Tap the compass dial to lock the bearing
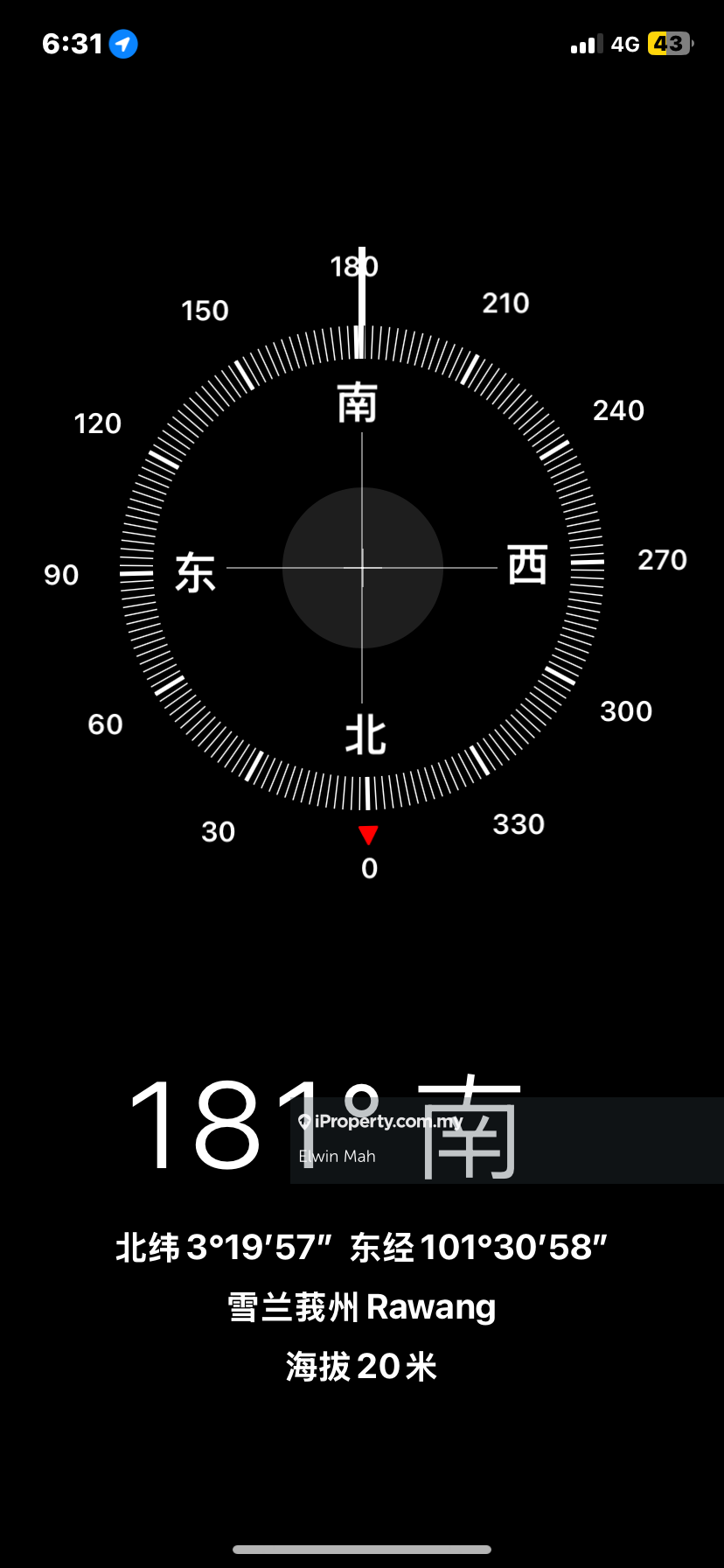The width and height of the screenshot is (724, 1568). point(362,568)
